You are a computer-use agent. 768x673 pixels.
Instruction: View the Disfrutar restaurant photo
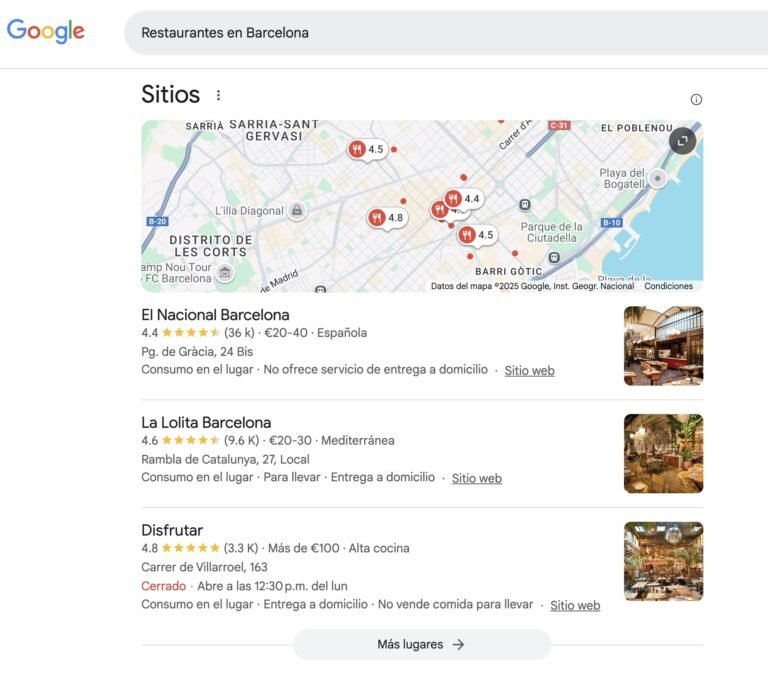tap(663, 561)
